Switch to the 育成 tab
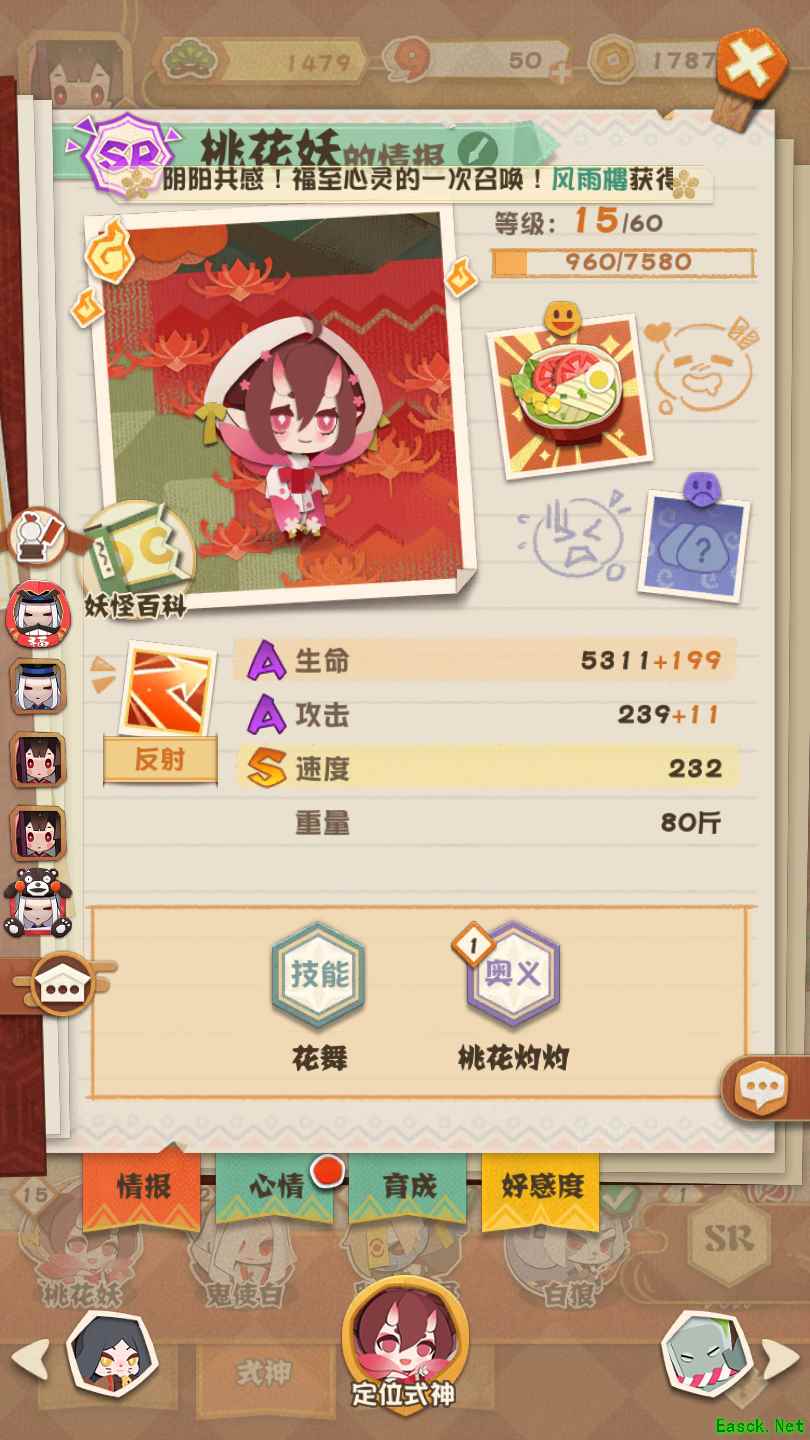810x1440 pixels. (x=409, y=1187)
